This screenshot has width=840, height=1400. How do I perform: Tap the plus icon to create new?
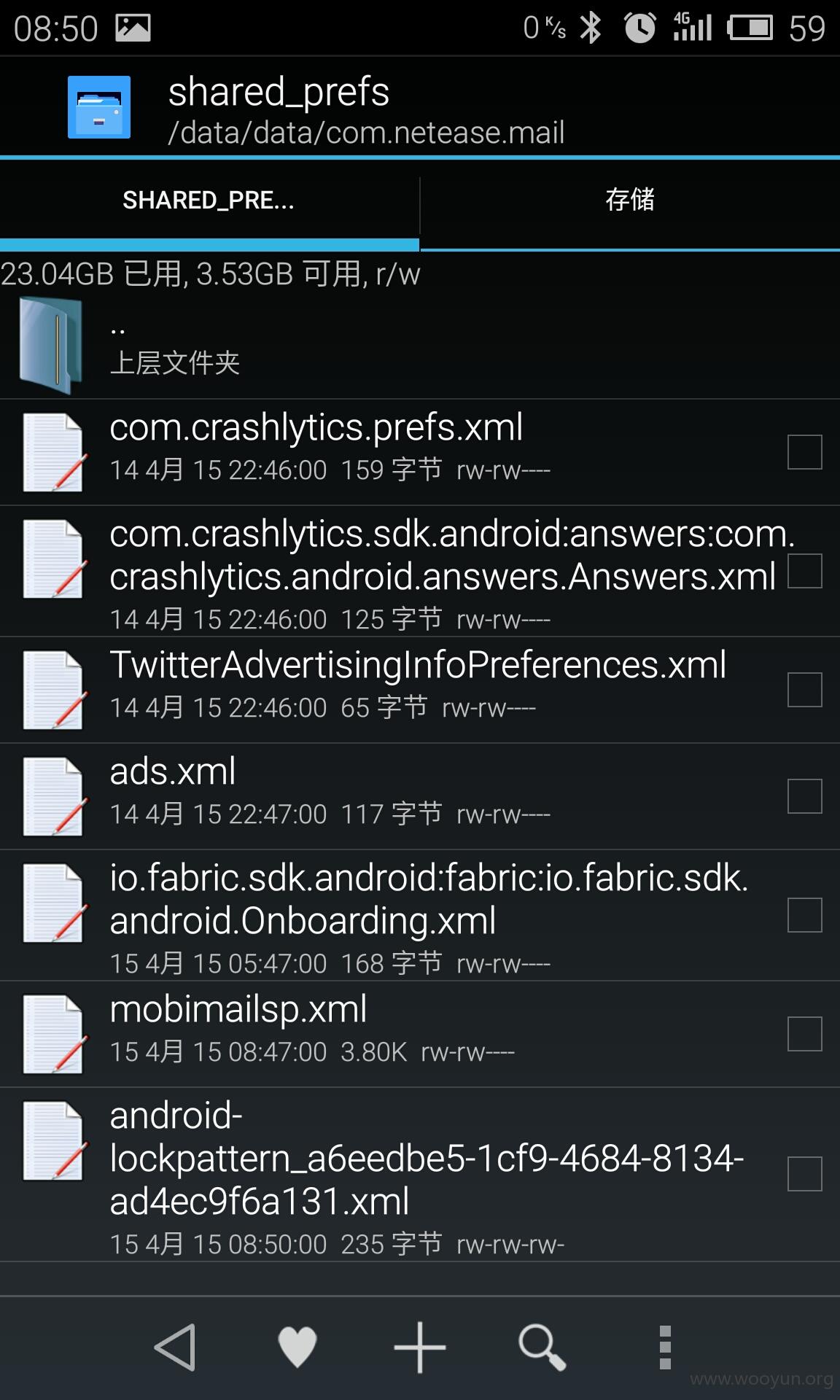point(419,1347)
